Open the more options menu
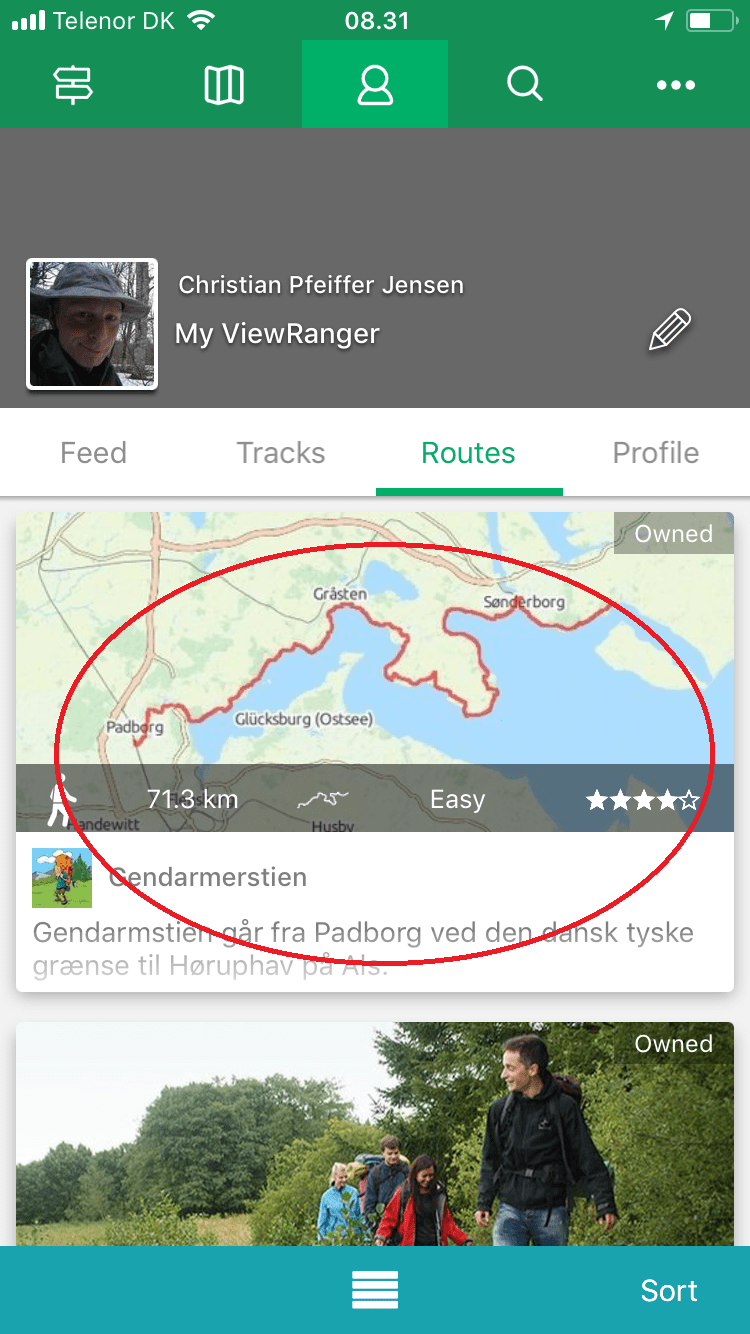The height and width of the screenshot is (1334, 750). coord(676,85)
